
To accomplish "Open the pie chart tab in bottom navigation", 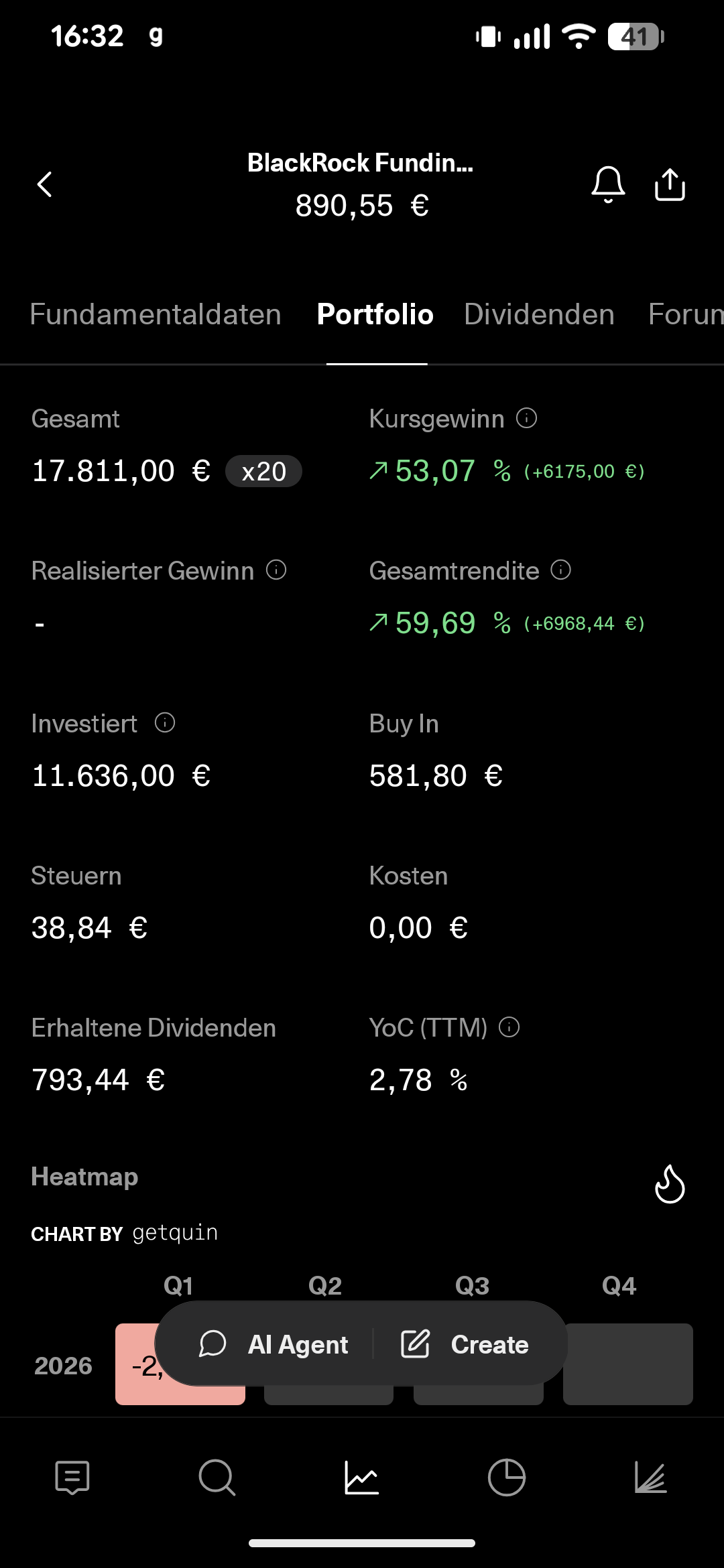I will click(506, 1478).
